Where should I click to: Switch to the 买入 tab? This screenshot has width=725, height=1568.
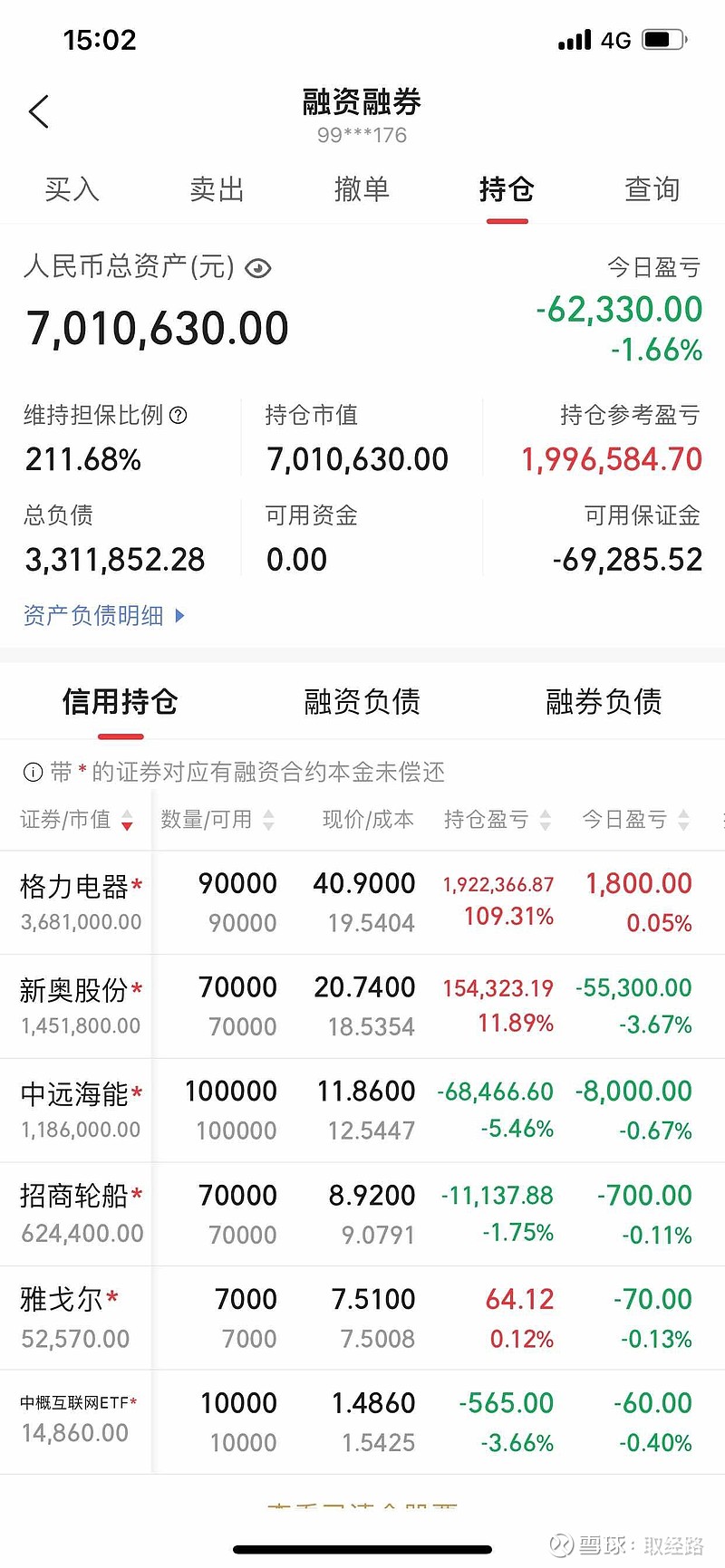point(72,189)
